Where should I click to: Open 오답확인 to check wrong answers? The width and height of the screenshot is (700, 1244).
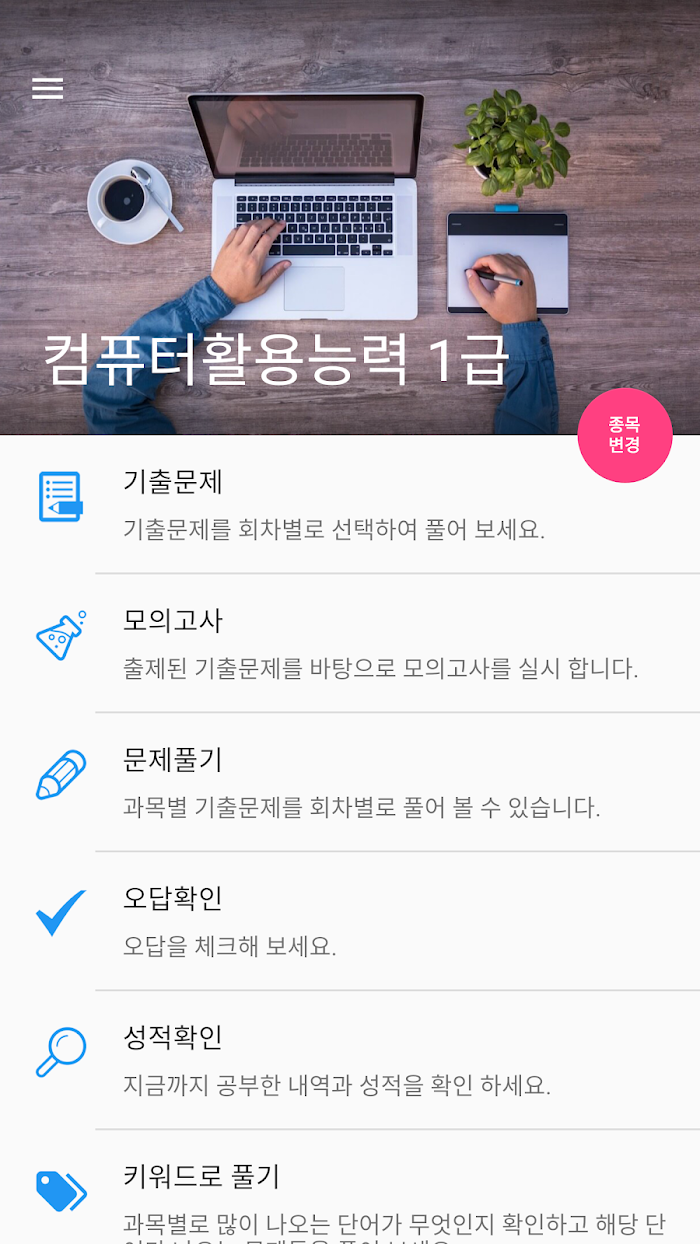tap(350, 921)
